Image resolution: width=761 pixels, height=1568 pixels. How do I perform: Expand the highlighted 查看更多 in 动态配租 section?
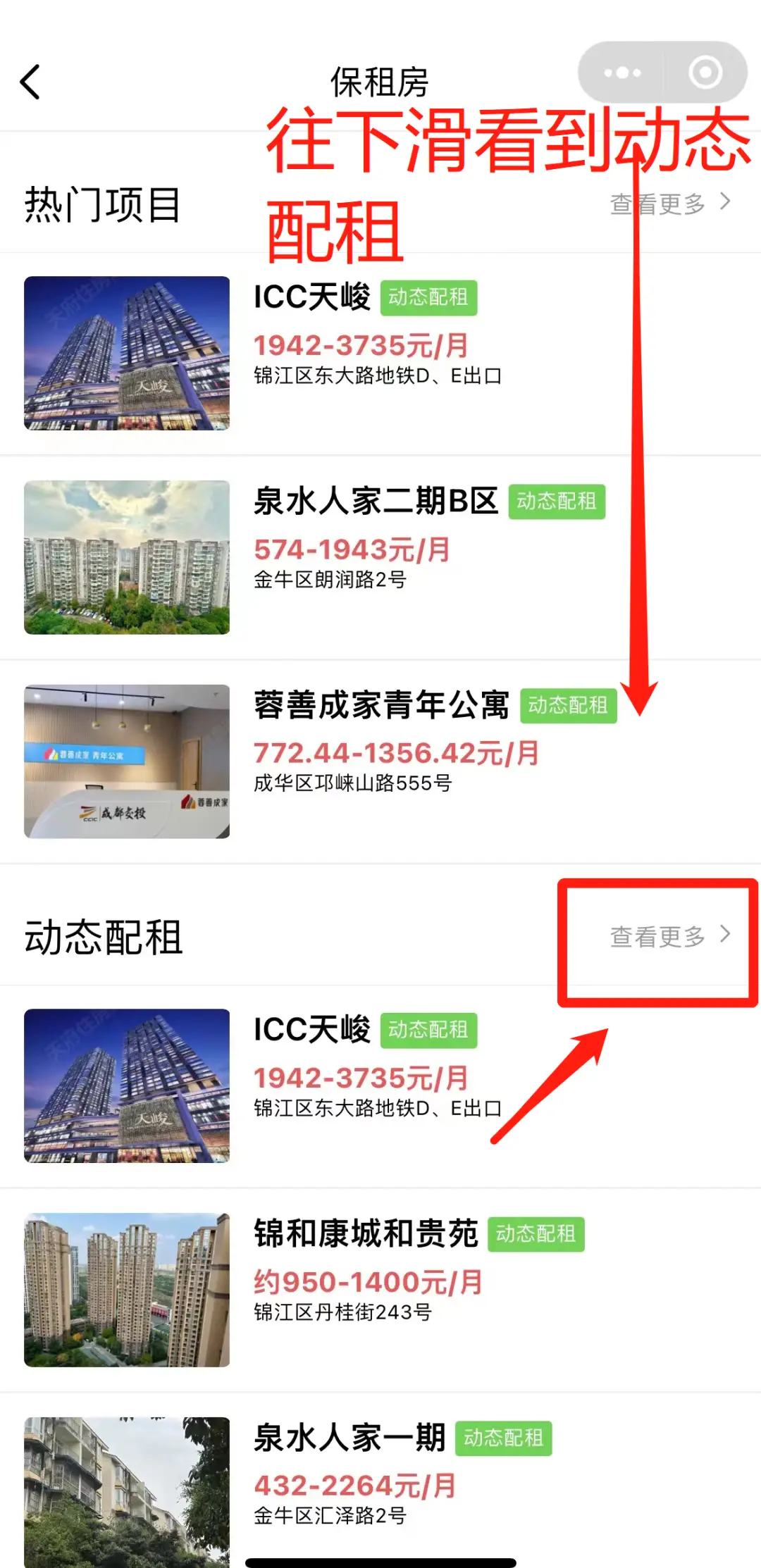click(657, 935)
